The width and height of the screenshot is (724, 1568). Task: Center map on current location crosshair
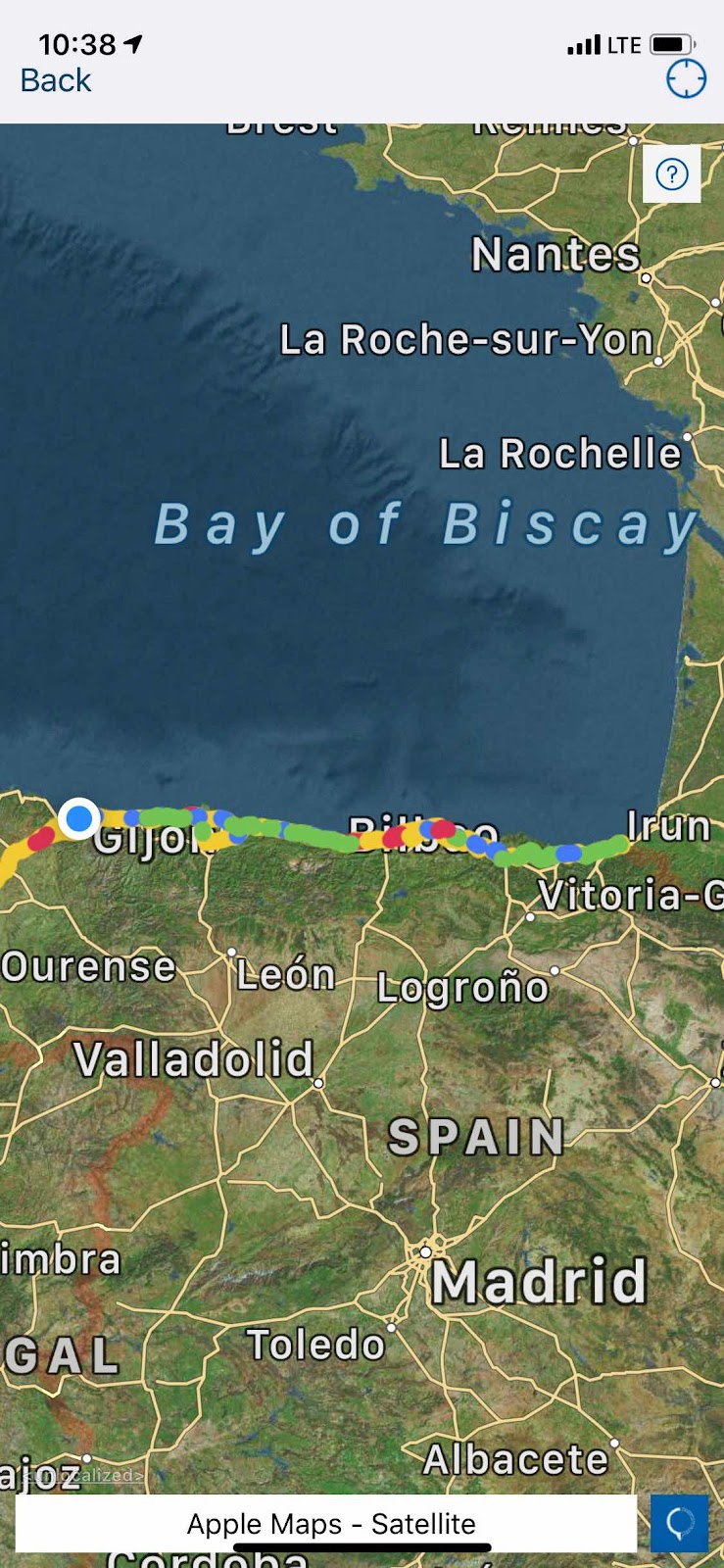[x=686, y=79]
